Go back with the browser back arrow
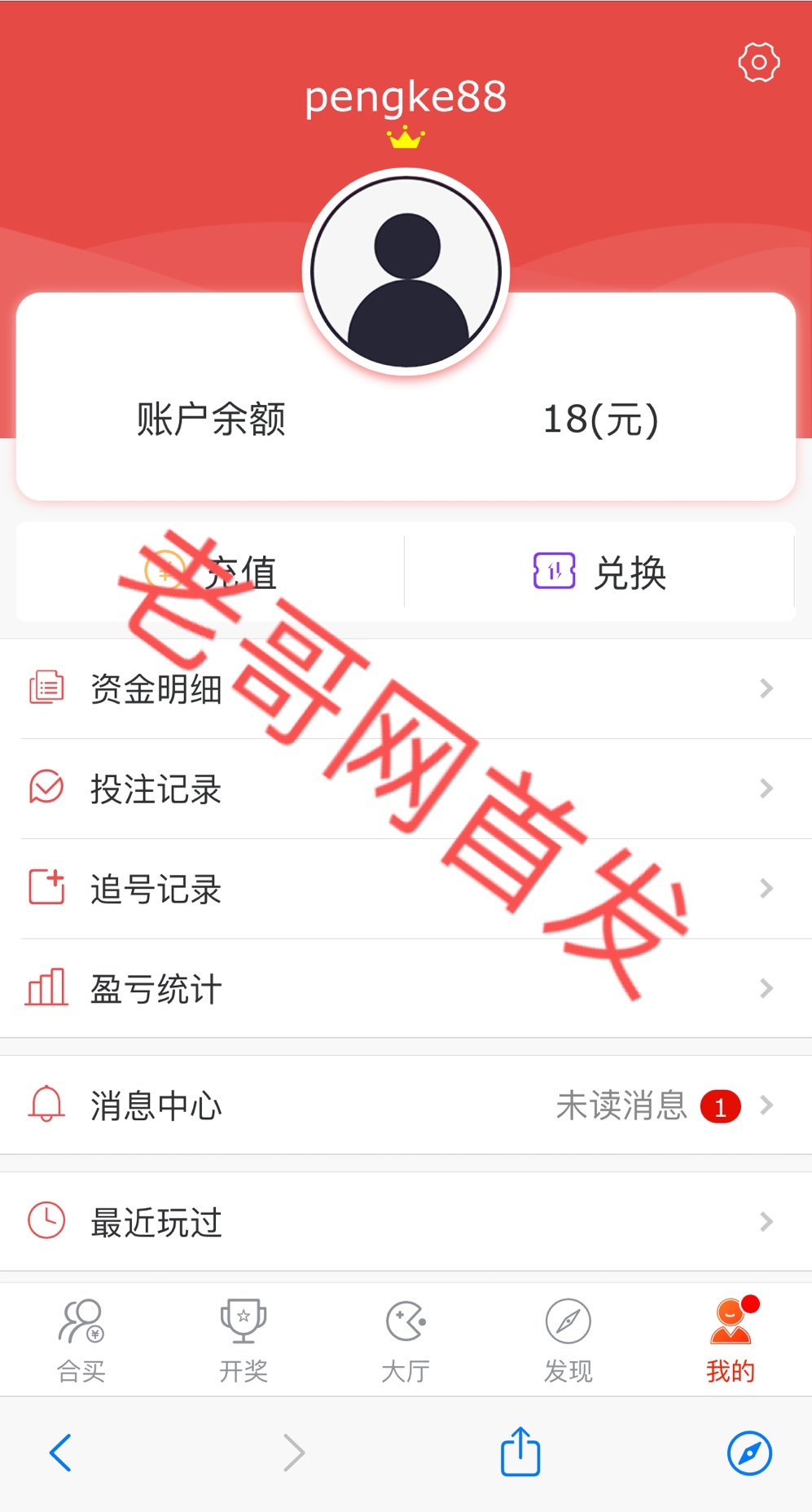The image size is (812, 1512). tap(61, 1453)
